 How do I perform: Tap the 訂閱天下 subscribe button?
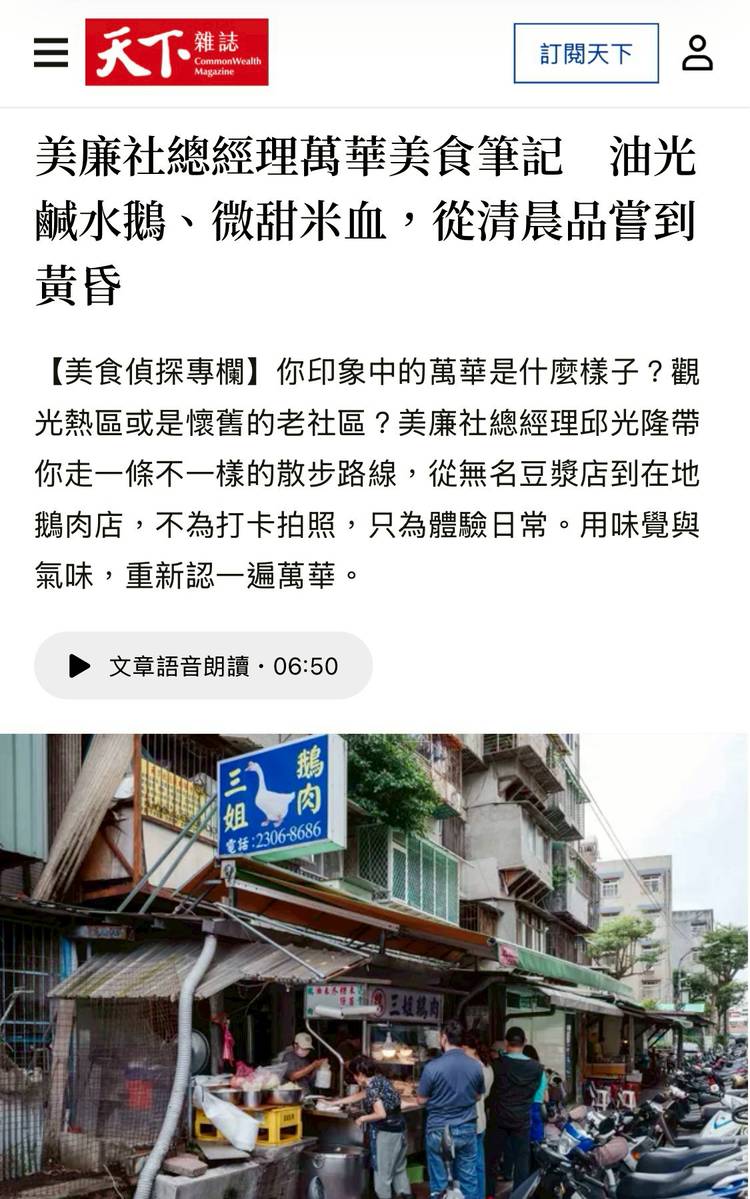586,53
